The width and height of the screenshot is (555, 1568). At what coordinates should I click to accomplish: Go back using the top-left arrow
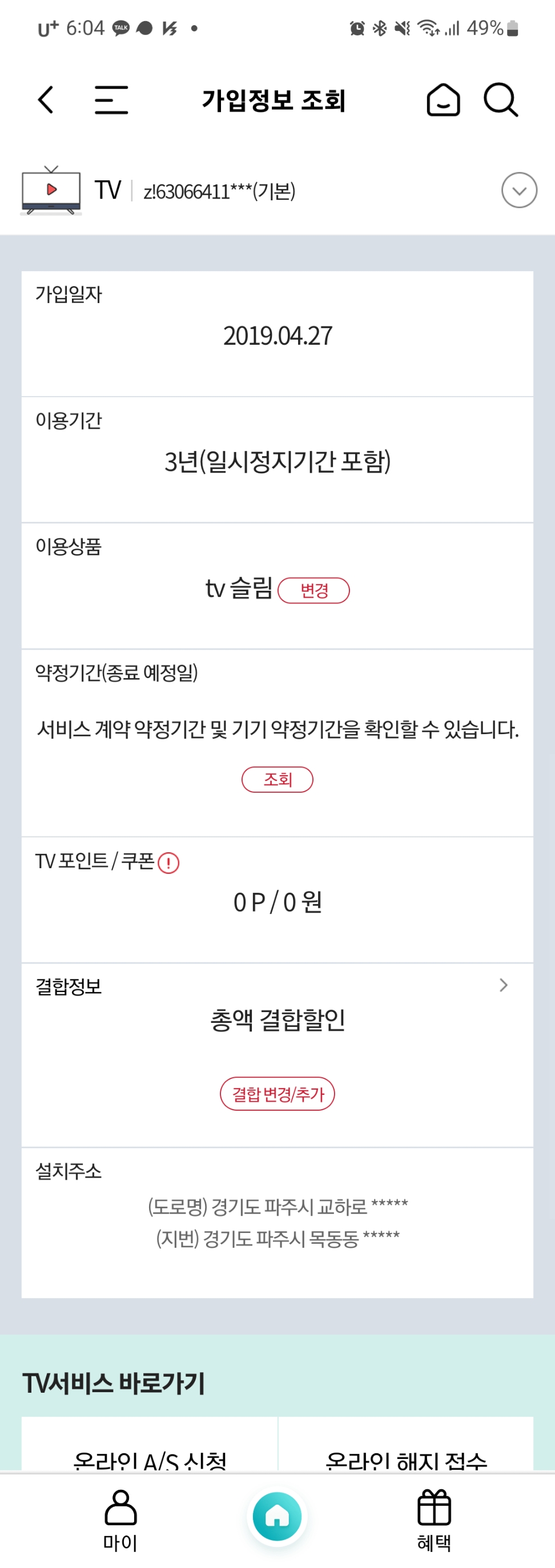click(x=46, y=100)
